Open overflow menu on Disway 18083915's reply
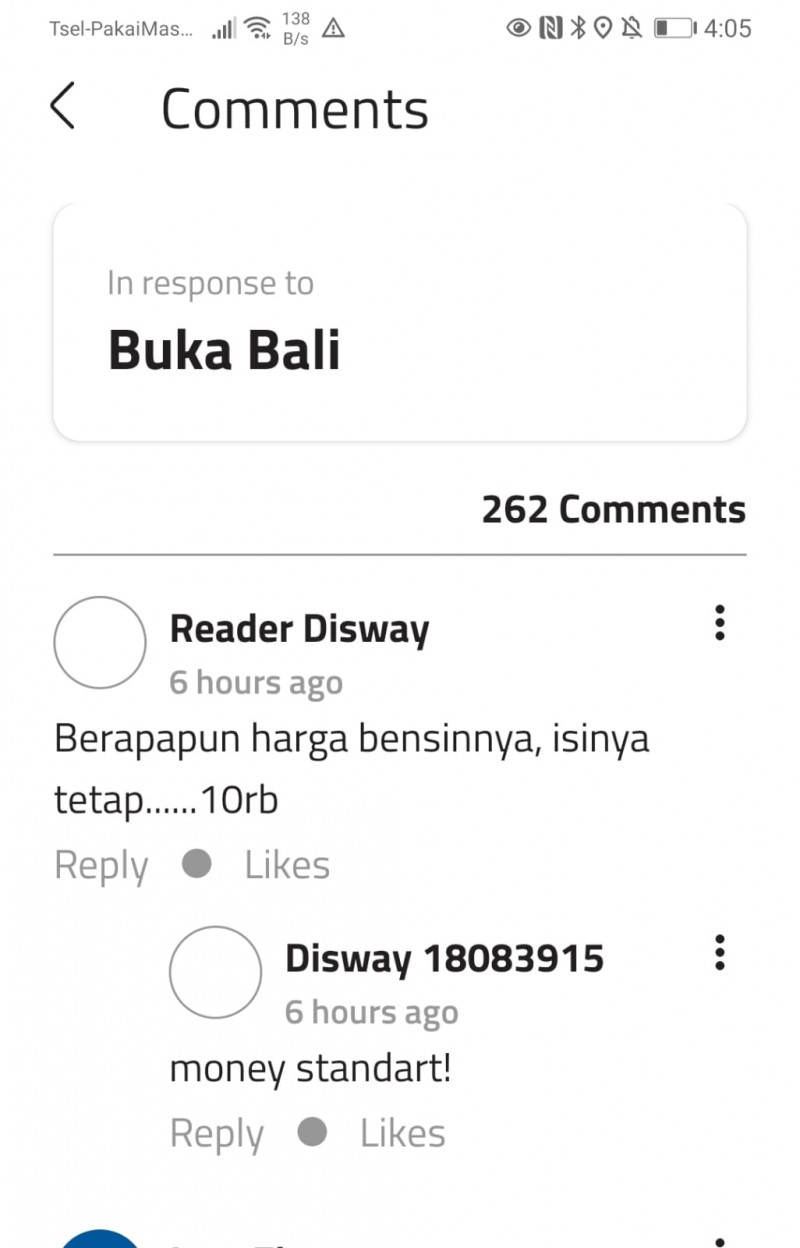Screen dimensions: 800x1248 719,953
